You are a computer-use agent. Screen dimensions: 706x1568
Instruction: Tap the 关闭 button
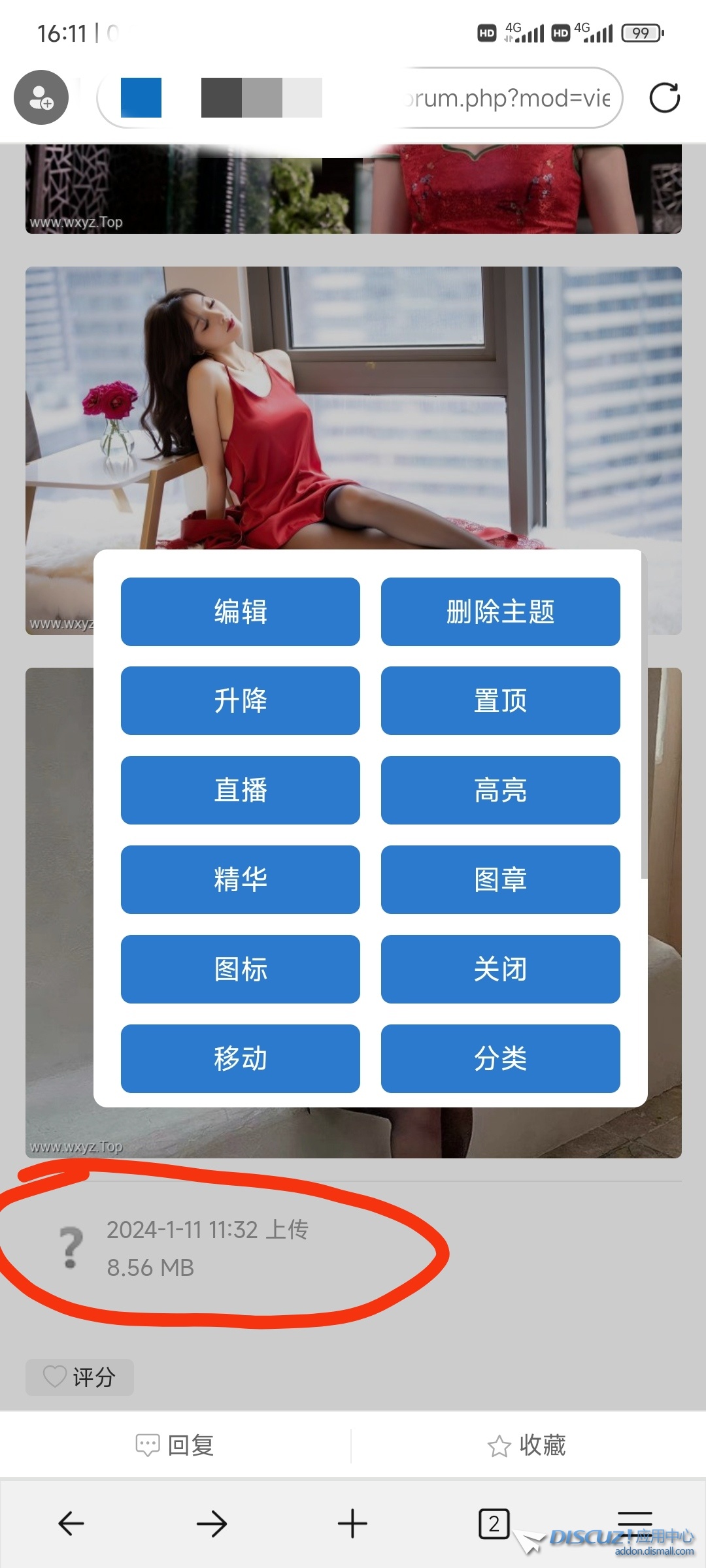pos(500,969)
